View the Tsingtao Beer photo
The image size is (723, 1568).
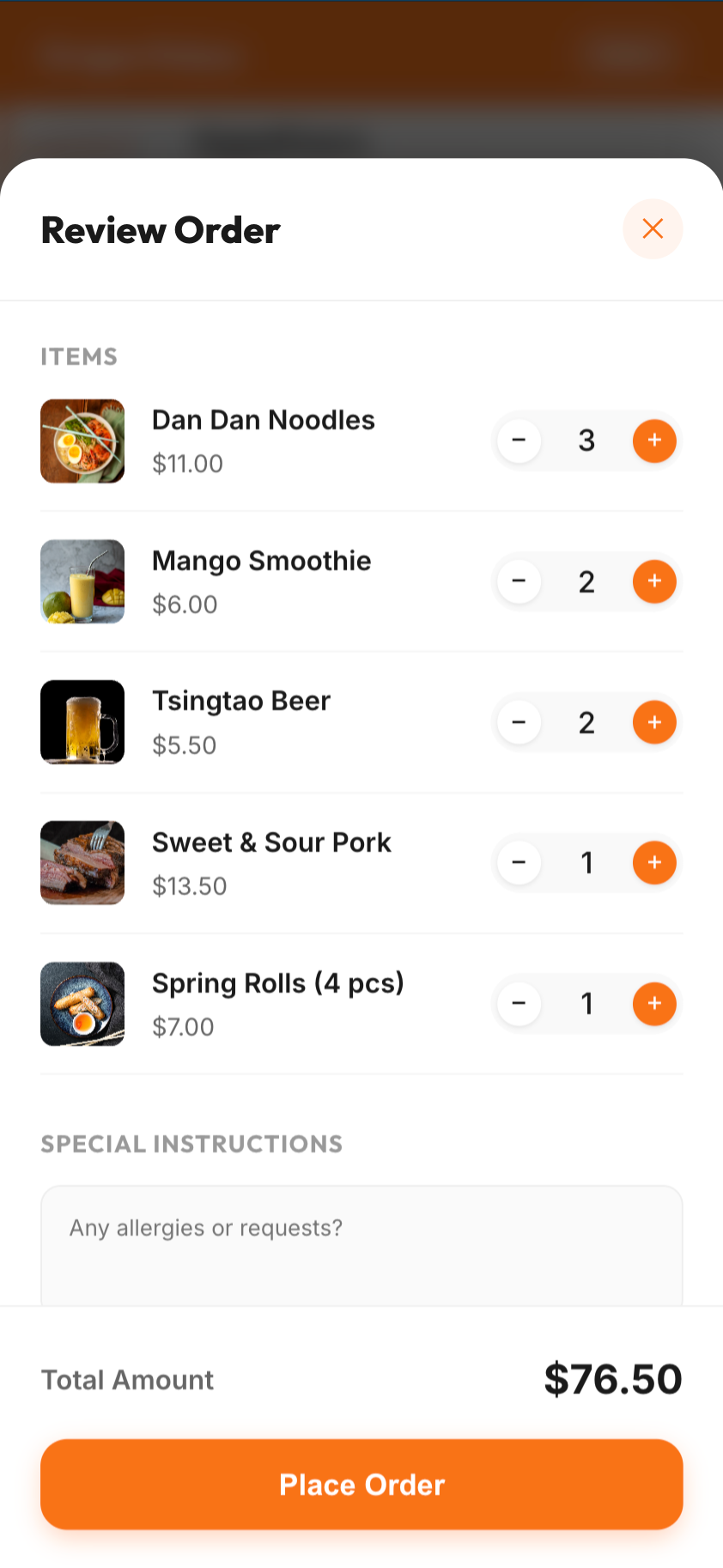pyautogui.click(x=82, y=722)
